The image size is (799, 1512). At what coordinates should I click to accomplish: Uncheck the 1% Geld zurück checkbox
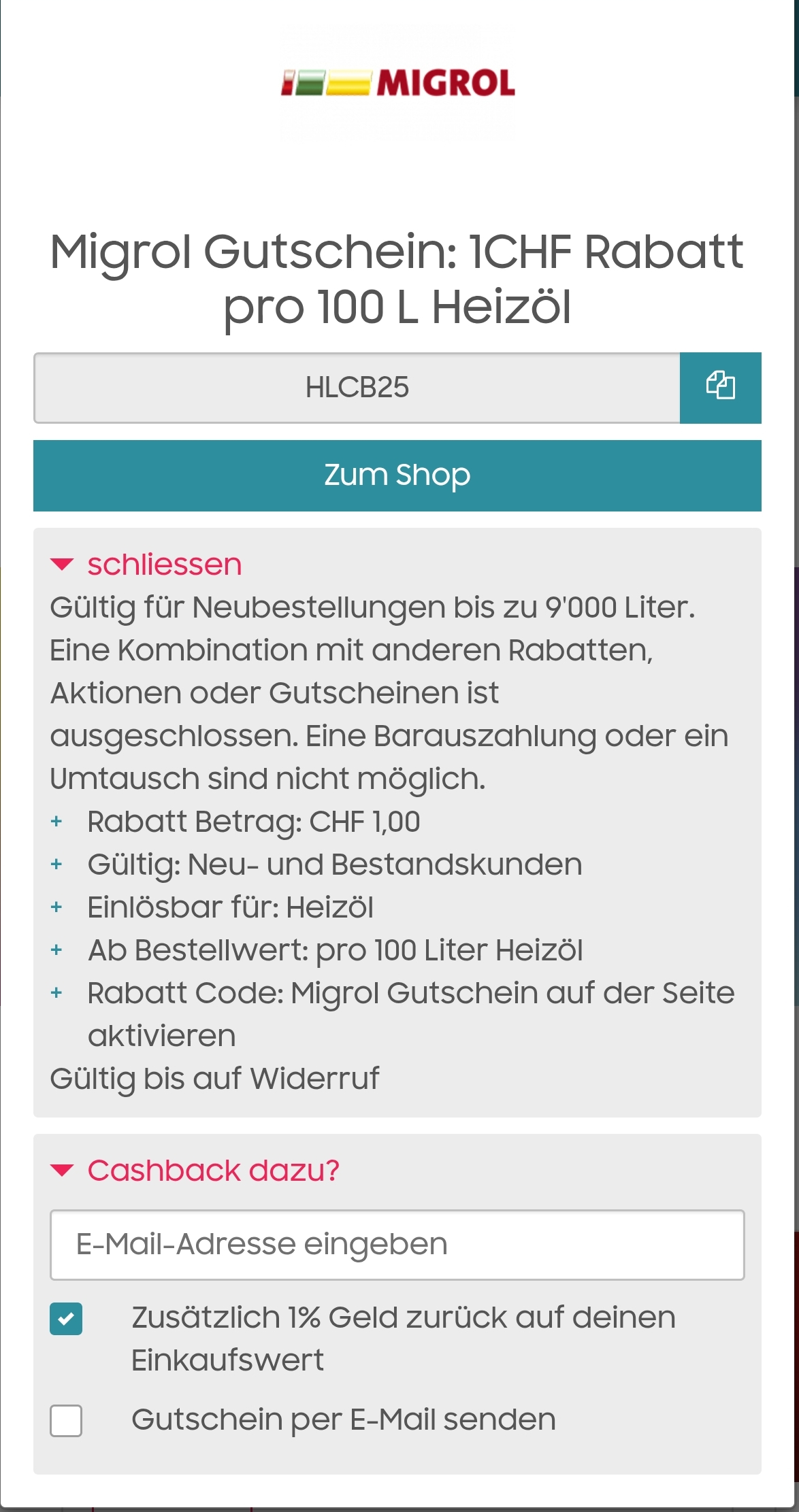66,1319
